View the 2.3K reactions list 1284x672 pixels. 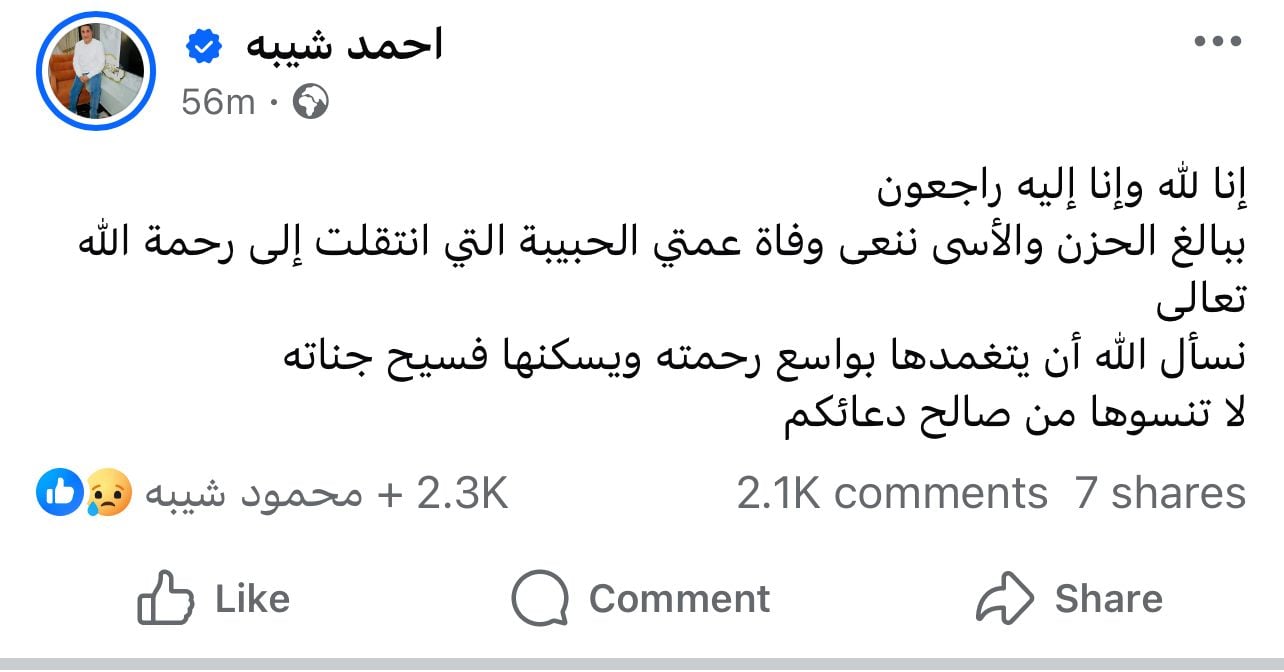272,494
